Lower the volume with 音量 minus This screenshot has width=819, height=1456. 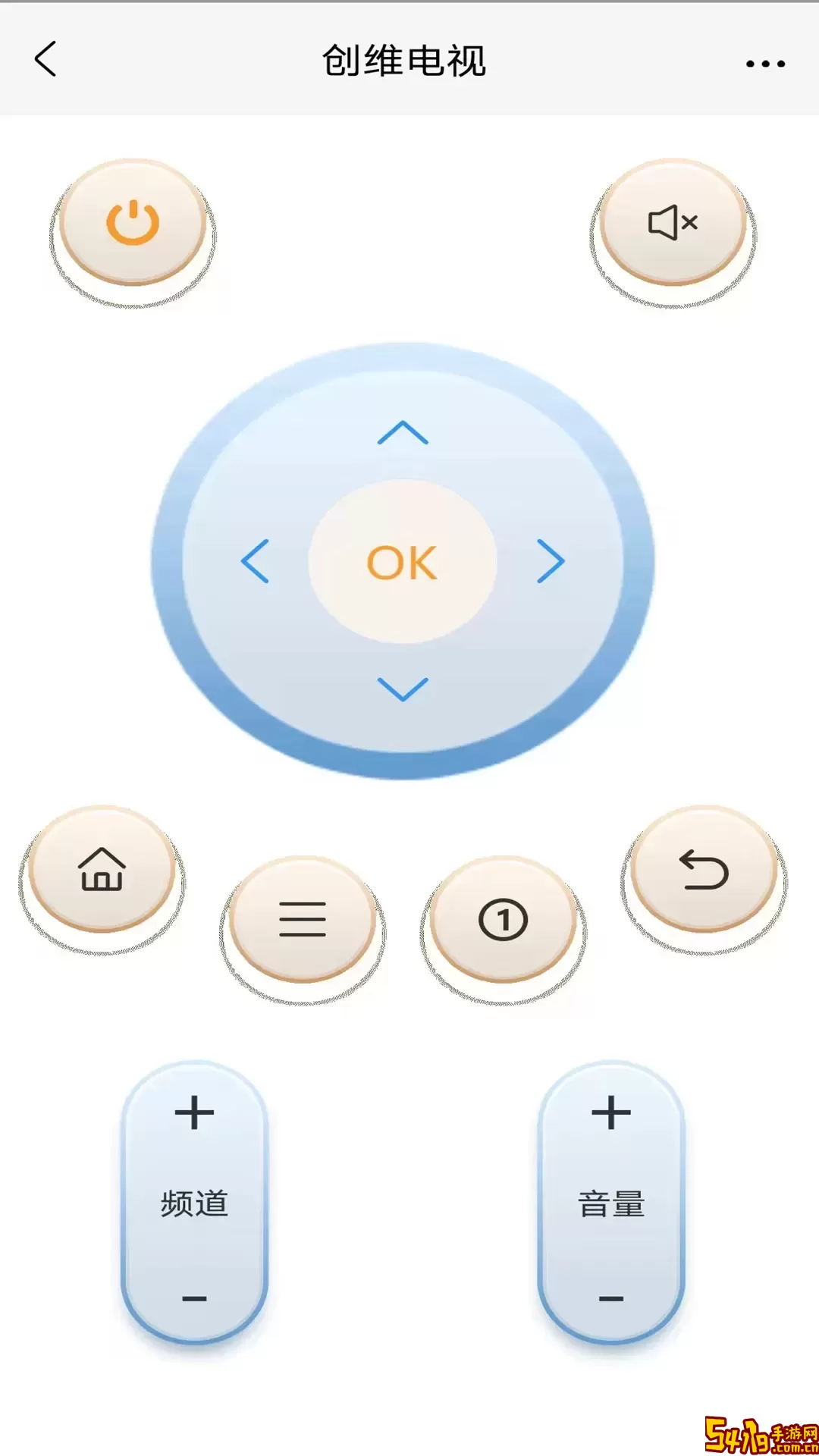coord(611,1298)
